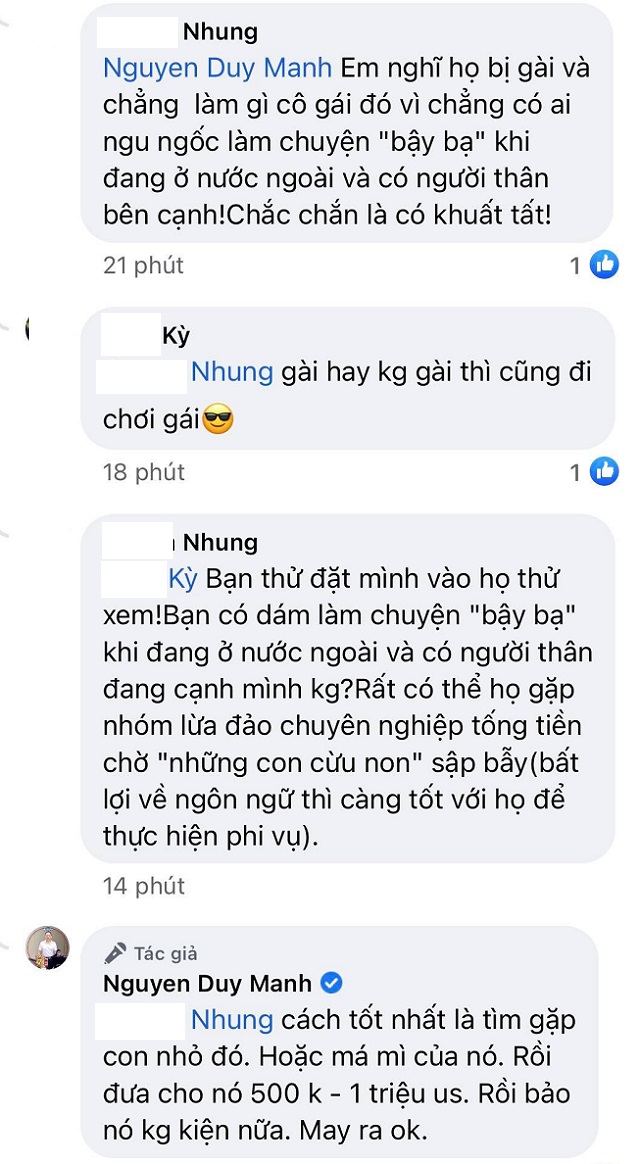Open the Nhung mention before "cách tốt nhất"

pos(232,1021)
